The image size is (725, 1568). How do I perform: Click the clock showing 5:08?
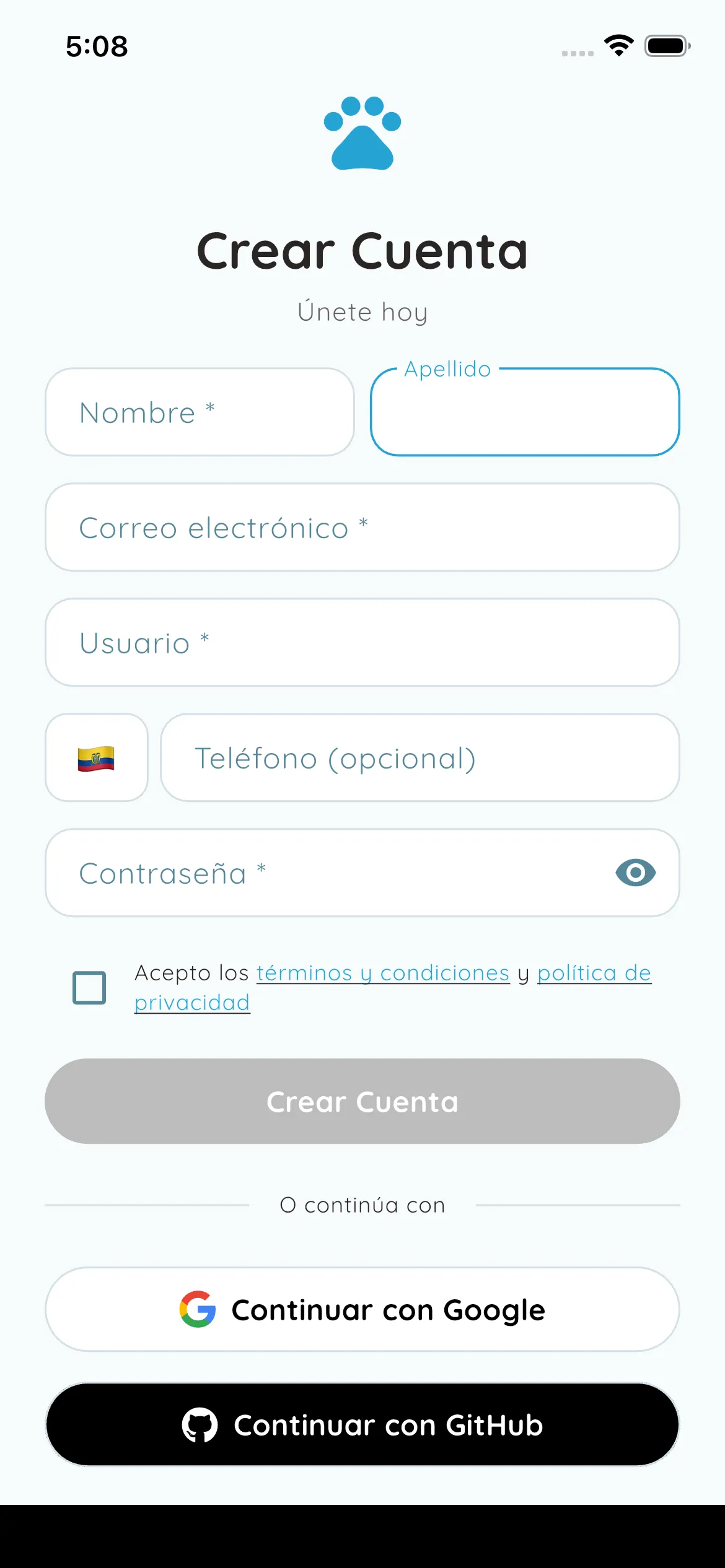(x=97, y=46)
